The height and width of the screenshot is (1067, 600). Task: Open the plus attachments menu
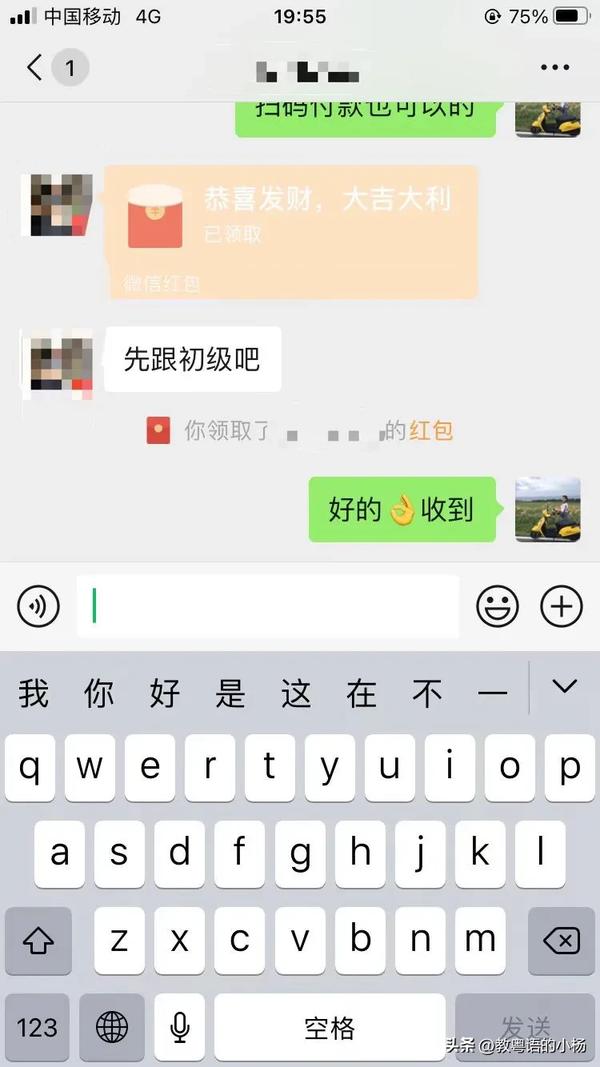pos(561,606)
